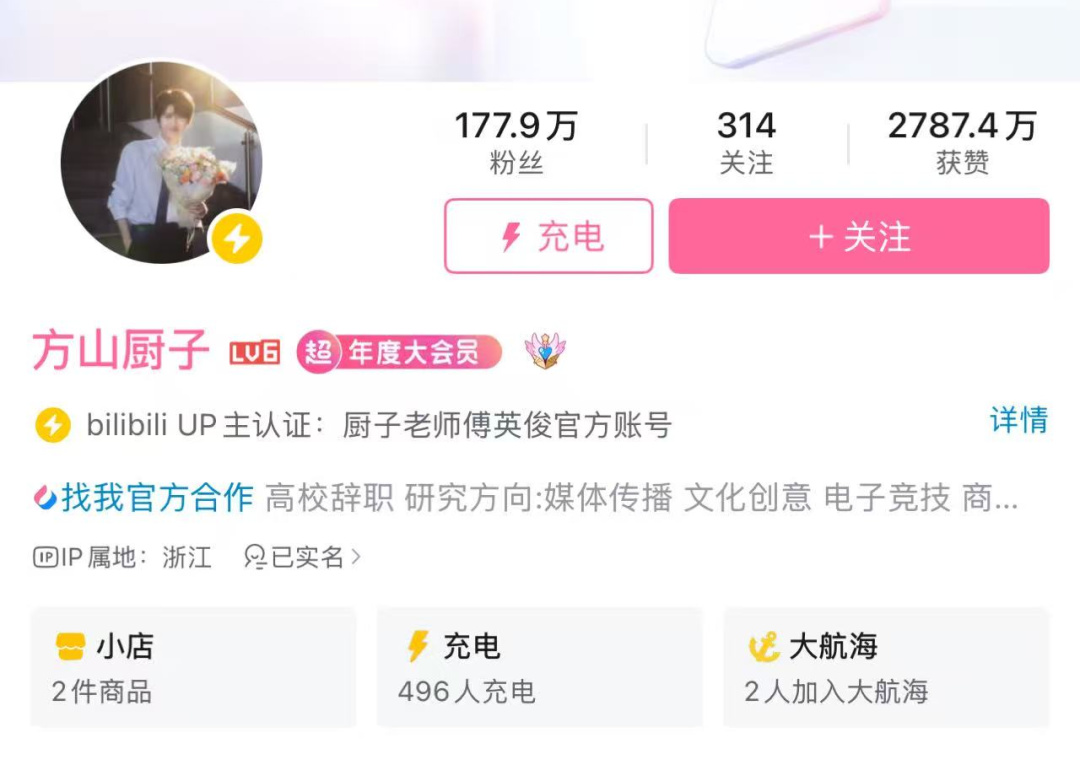
Task: Tap the 年度大会员 badge
Action: [x=399, y=353]
